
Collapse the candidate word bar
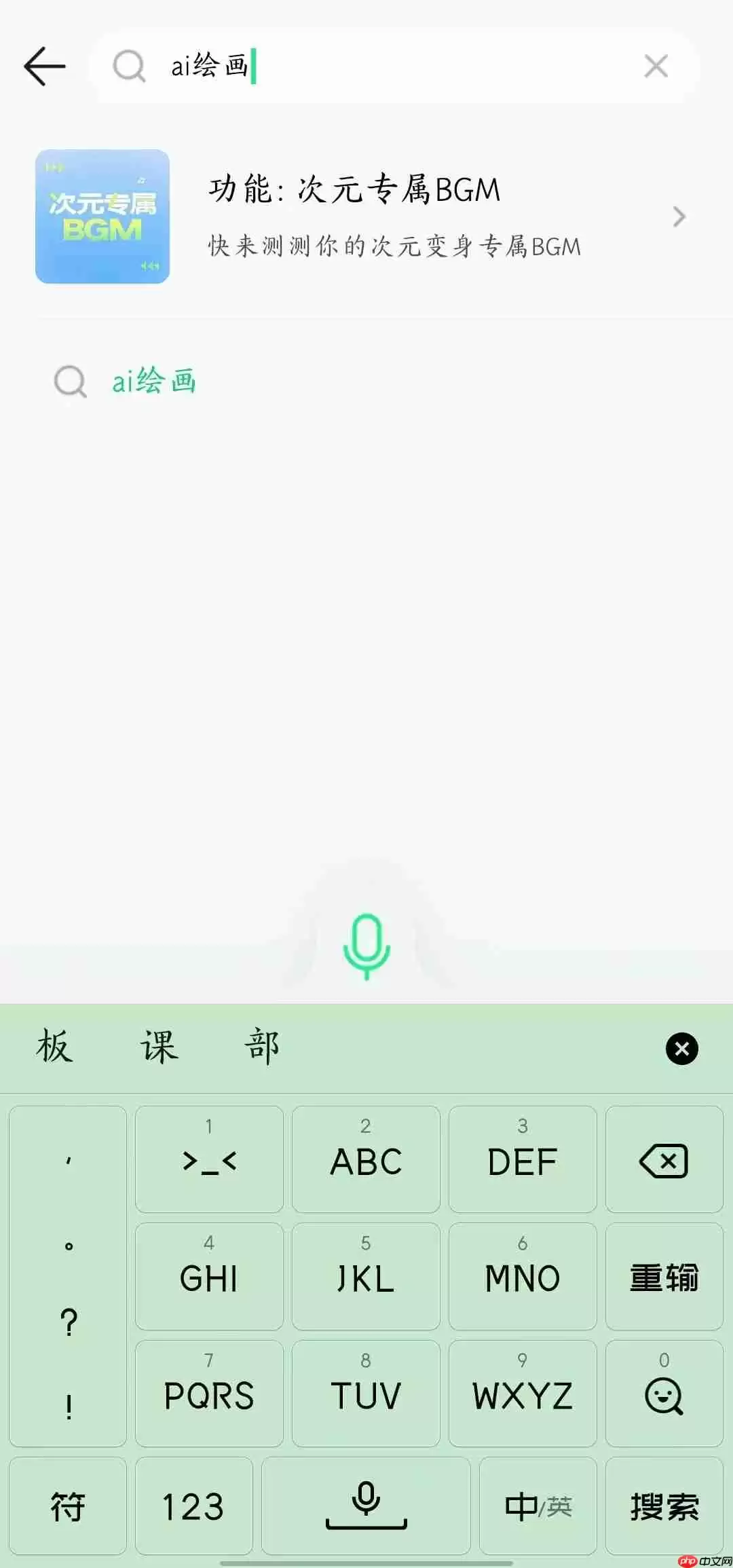click(x=682, y=1049)
